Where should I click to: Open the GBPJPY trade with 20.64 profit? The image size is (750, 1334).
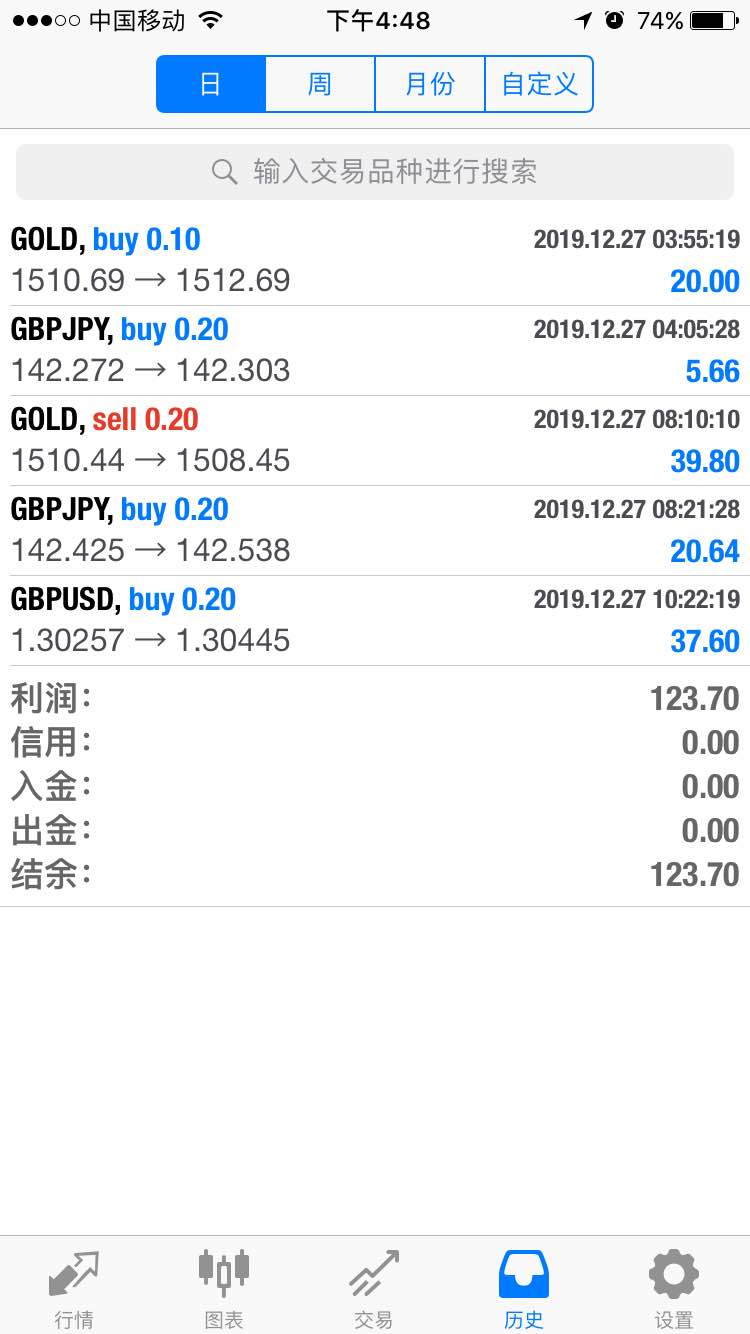[x=375, y=530]
